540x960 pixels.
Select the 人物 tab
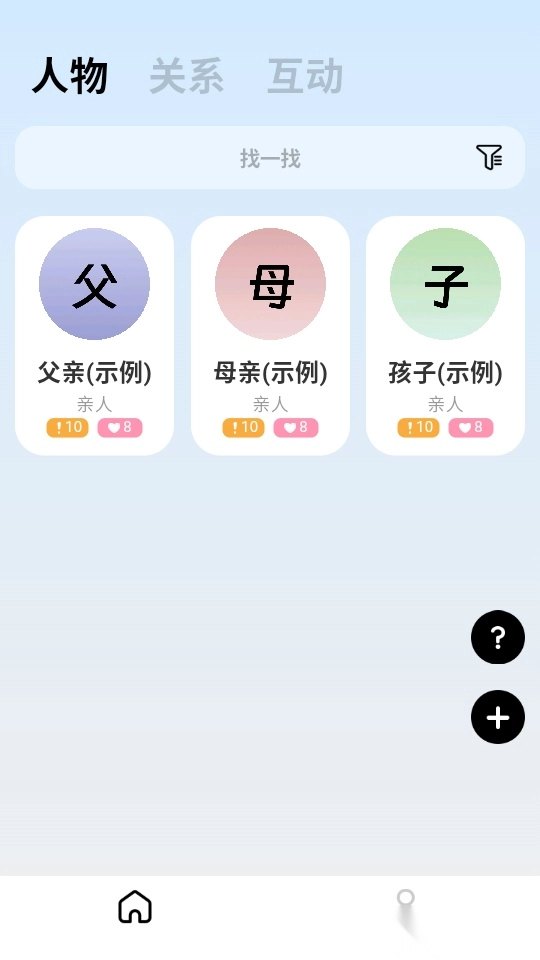click(70, 77)
